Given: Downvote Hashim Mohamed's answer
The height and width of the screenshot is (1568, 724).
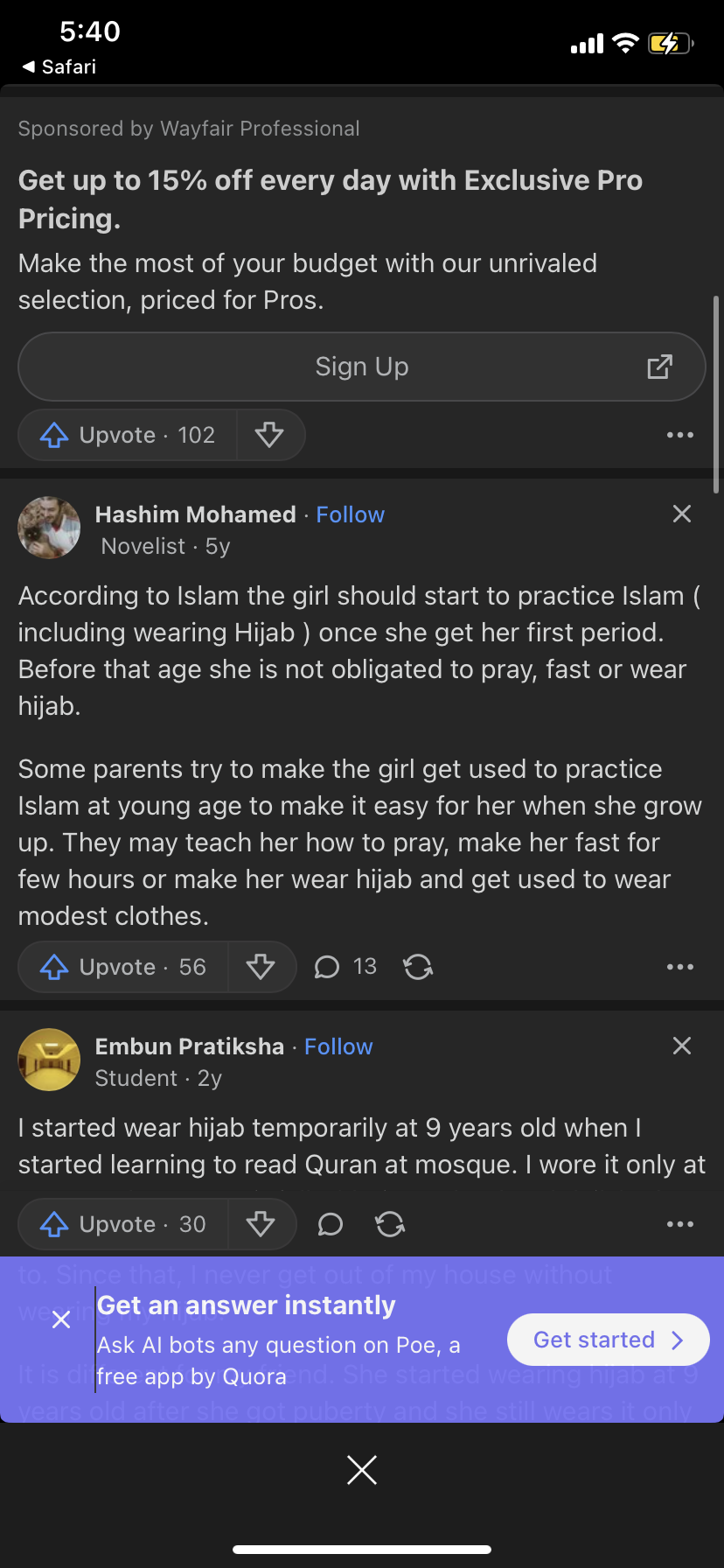Looking at the screenshot, I should coord(261,967).
